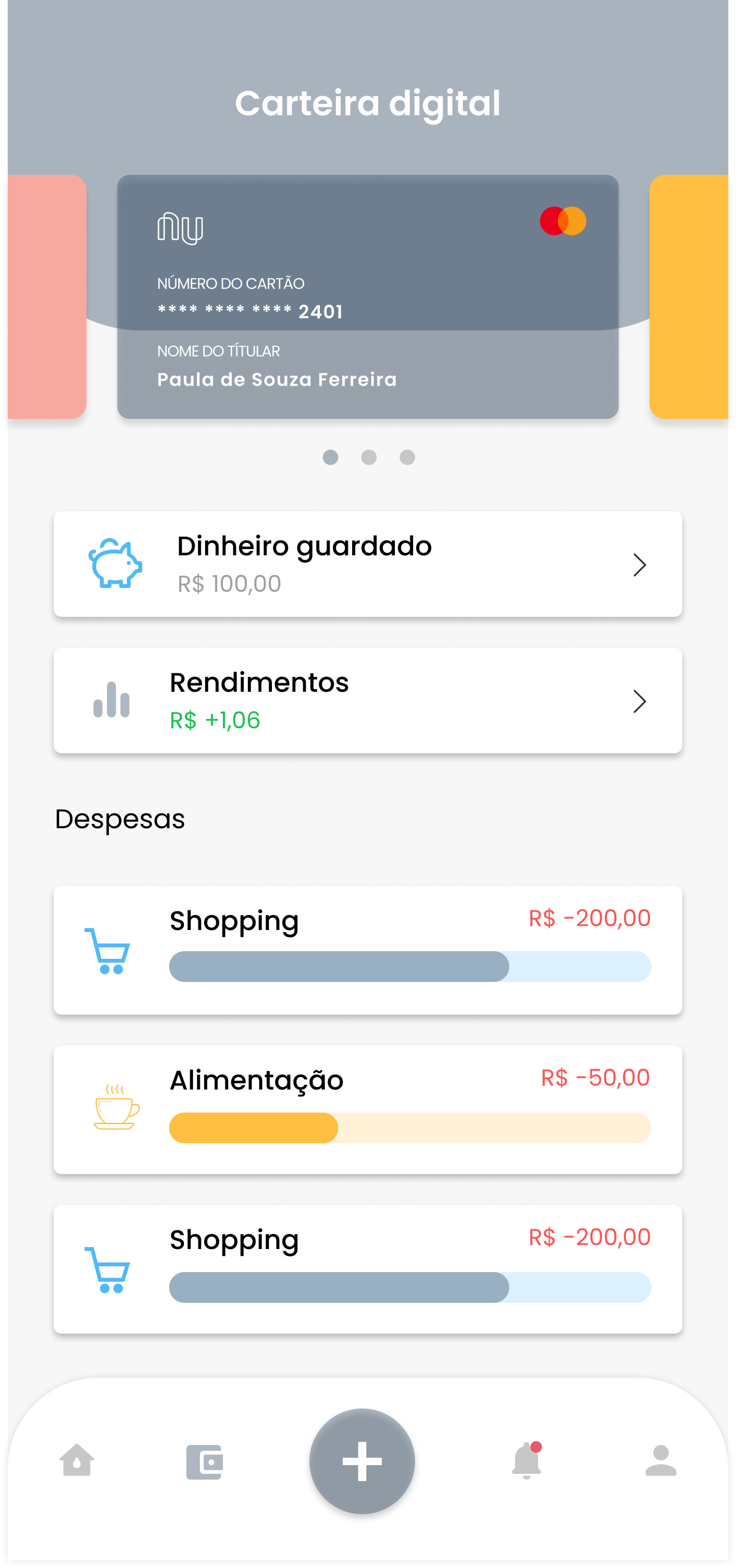The width and height of the screenshot is (736, 1568).
Task: Open the Nu card ending in 2401
Action: pyautogui.click(x=368, y=296)
